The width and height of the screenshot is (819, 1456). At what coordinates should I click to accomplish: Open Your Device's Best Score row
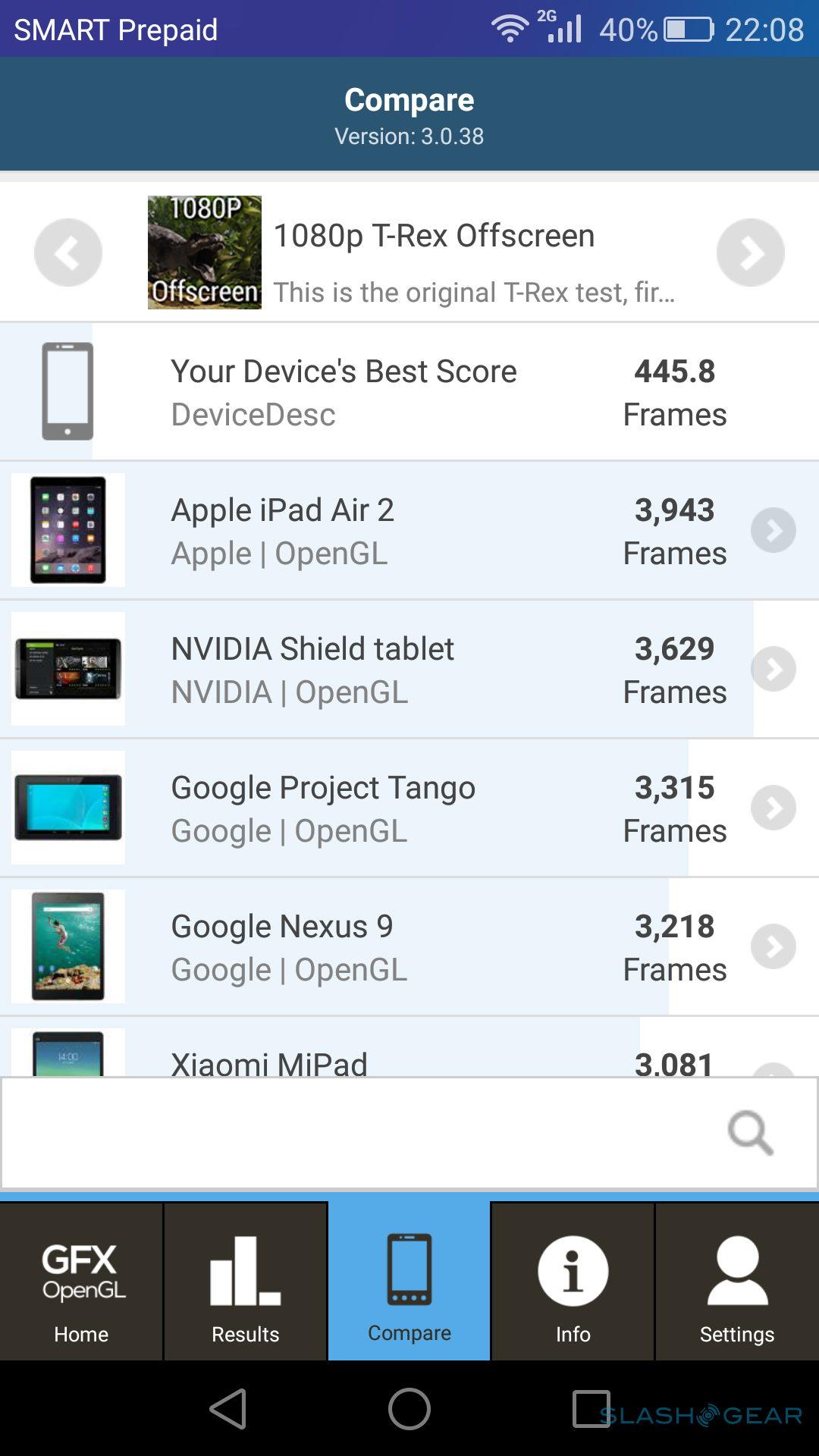pyautogui.click(x=409, y=392)
